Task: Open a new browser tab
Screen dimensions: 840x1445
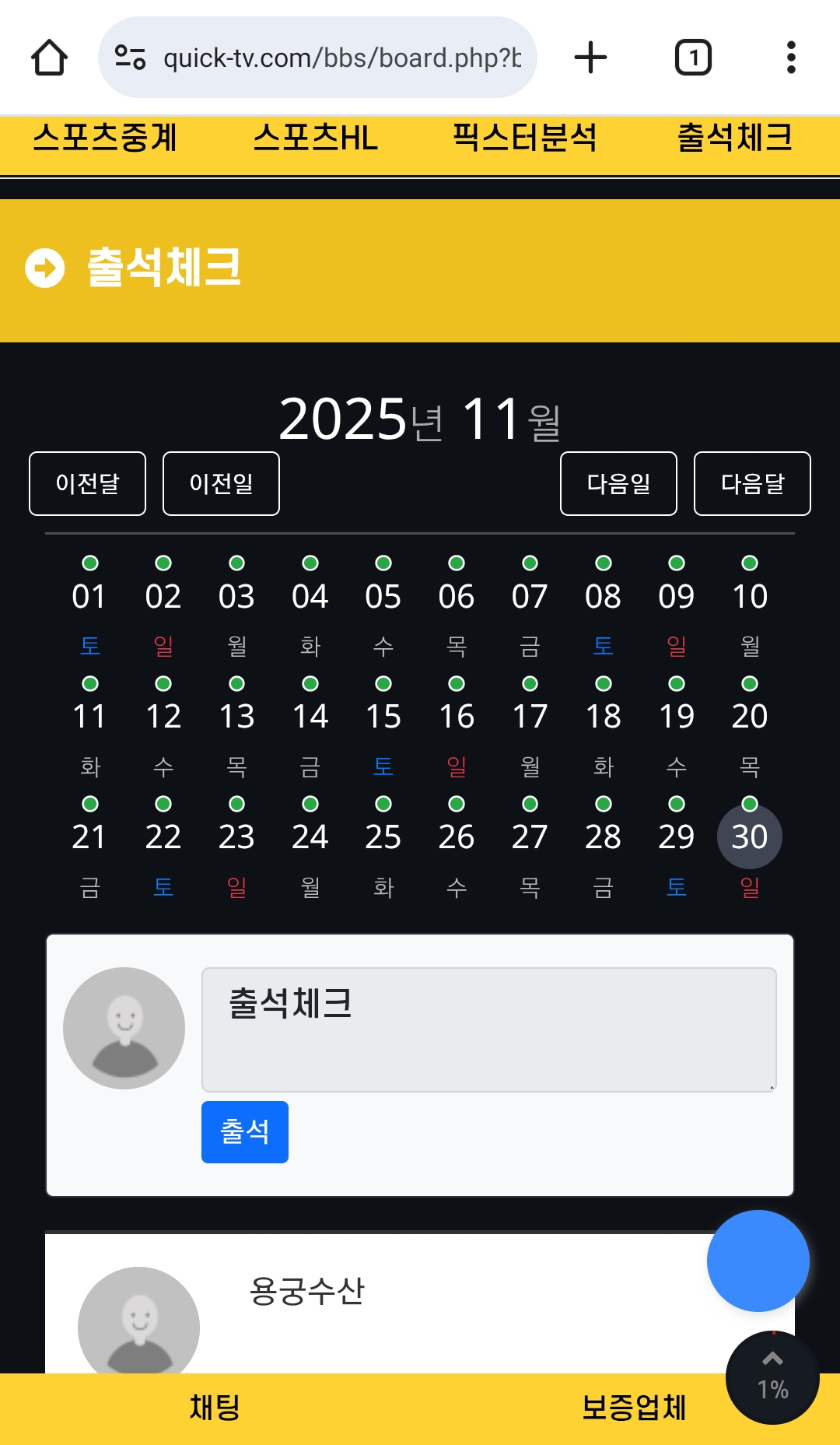Action: click(590, 58)
